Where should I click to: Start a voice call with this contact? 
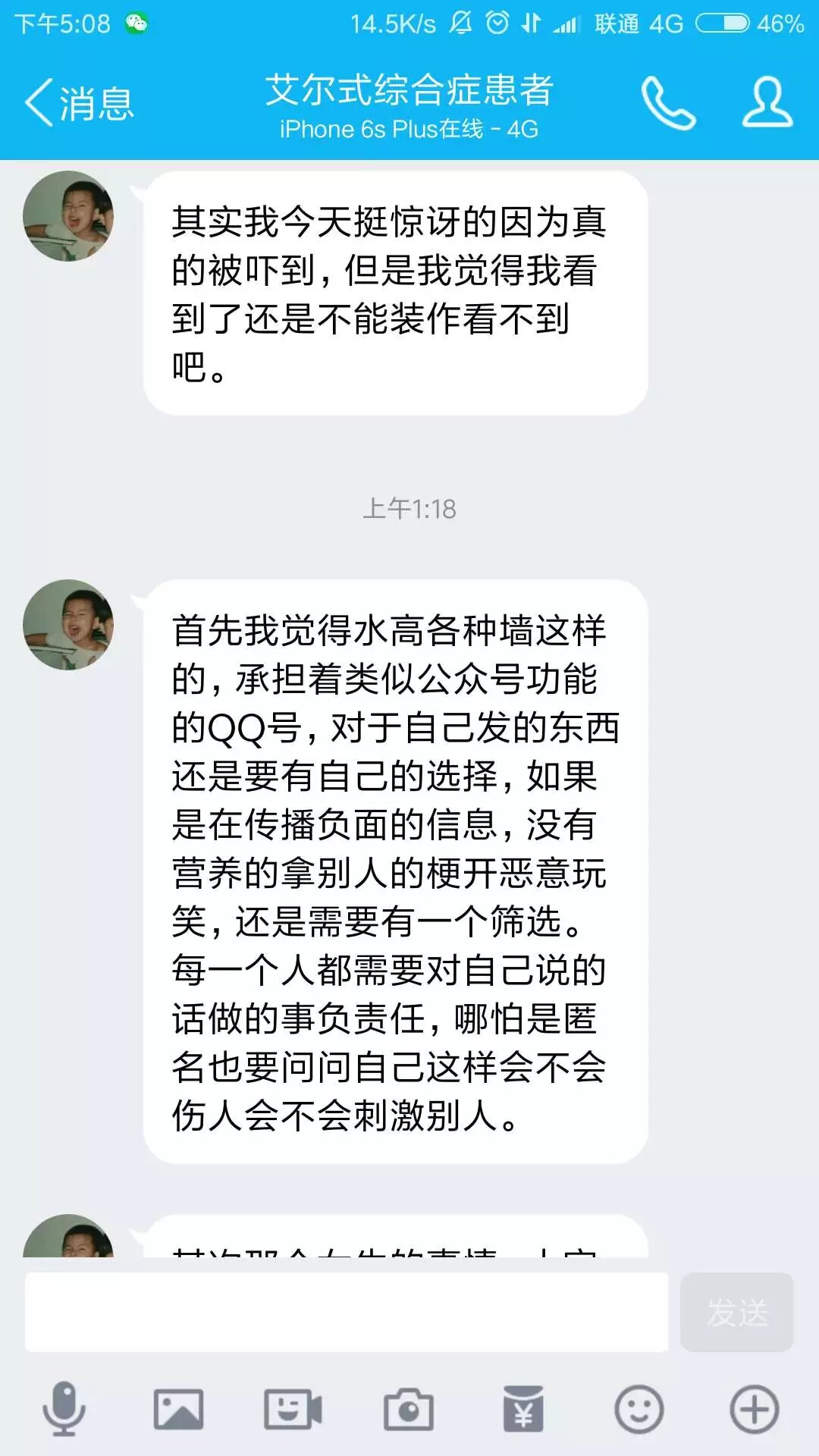pos(668,103)
